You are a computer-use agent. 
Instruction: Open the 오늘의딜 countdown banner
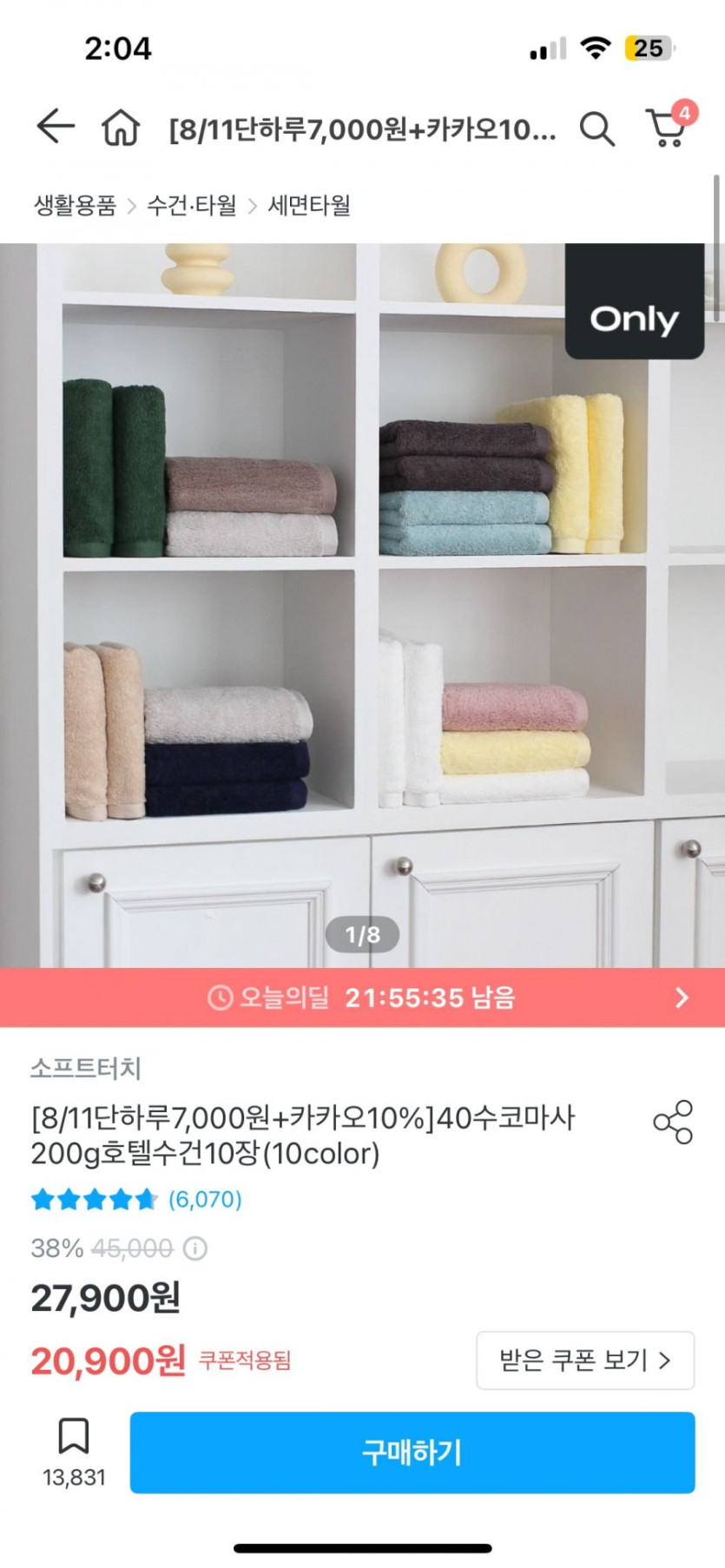tap(362, 998)
